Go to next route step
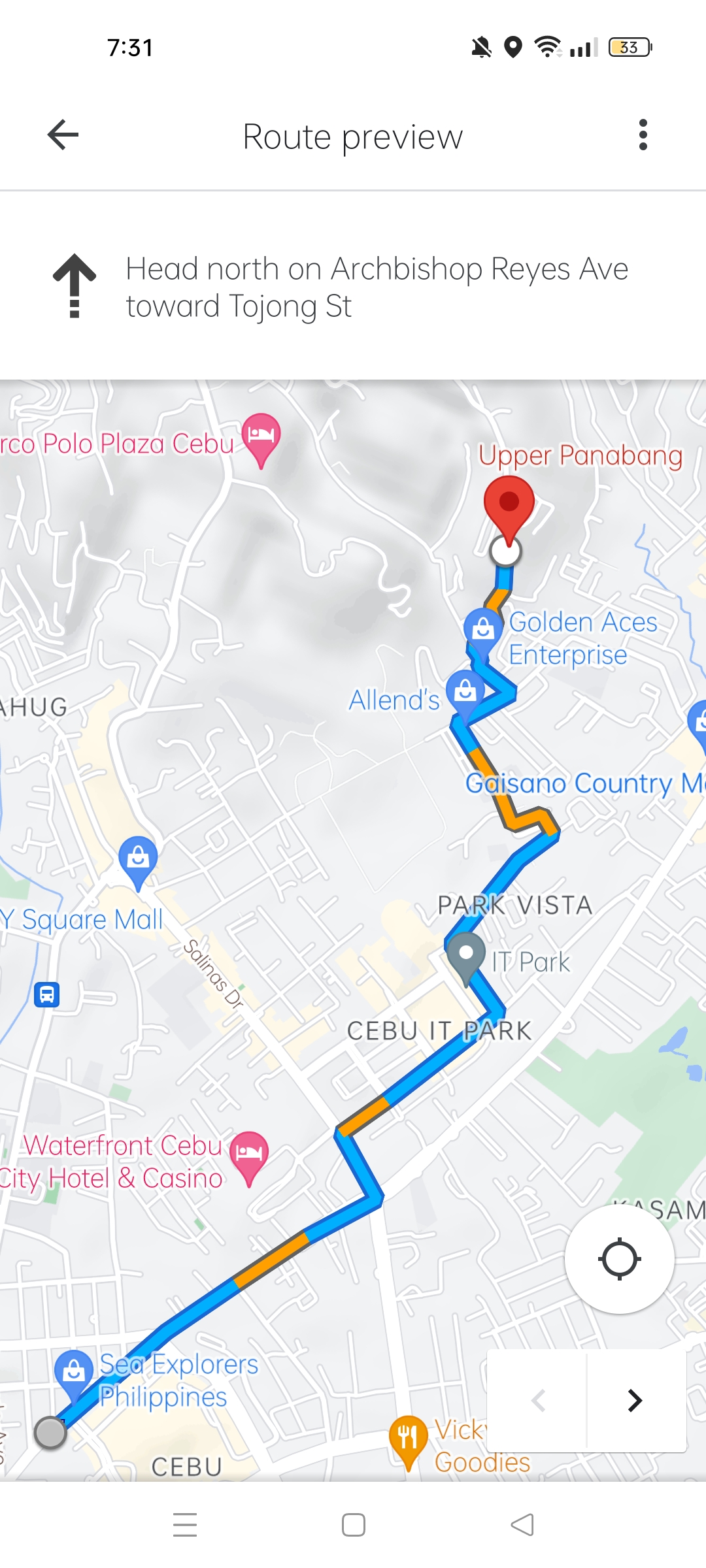The height and width of the screenshot is (1568, 706). [635, 1400]
